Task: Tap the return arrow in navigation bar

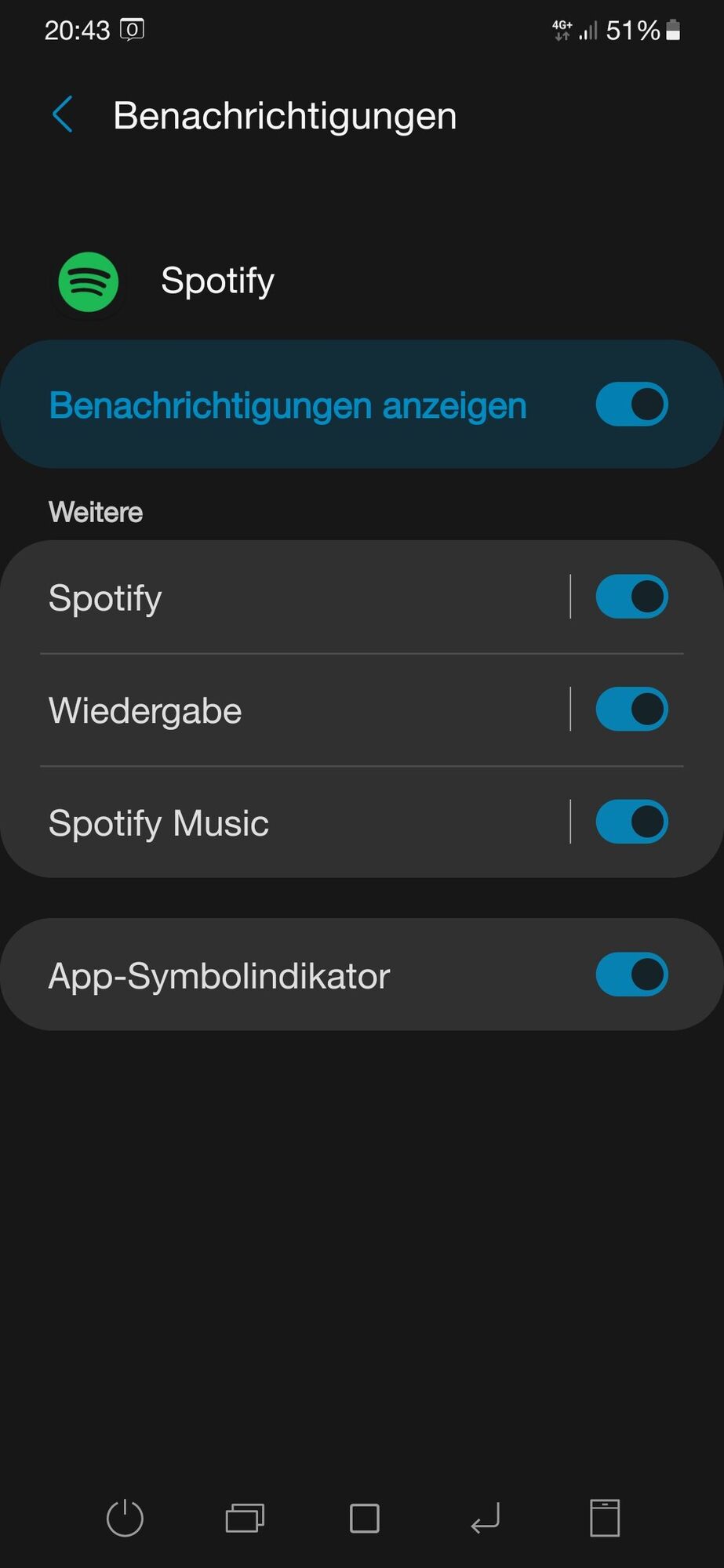Action: coord(485,1519)
